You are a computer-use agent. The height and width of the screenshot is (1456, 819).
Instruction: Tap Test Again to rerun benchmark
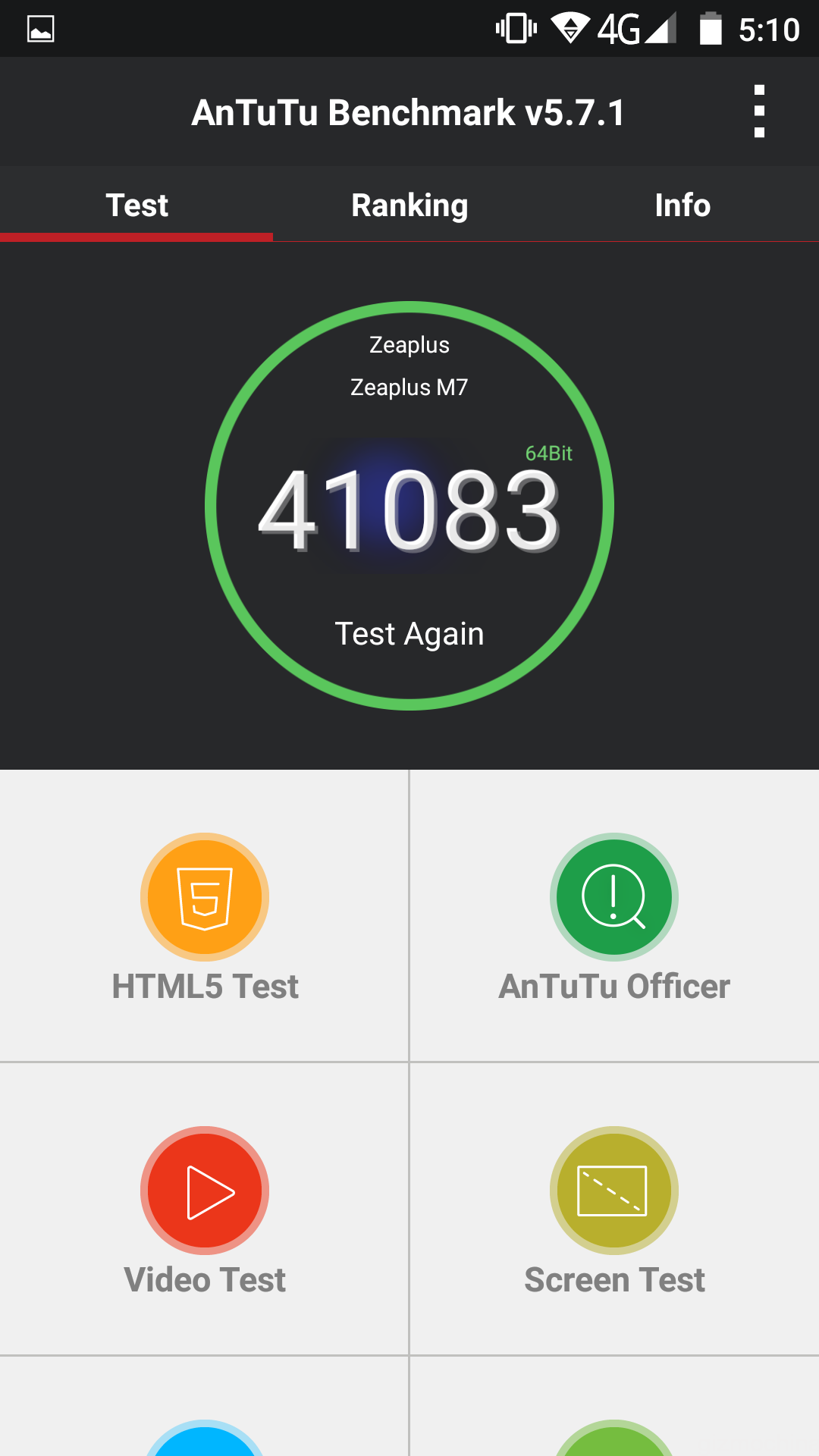click(409, 633)
